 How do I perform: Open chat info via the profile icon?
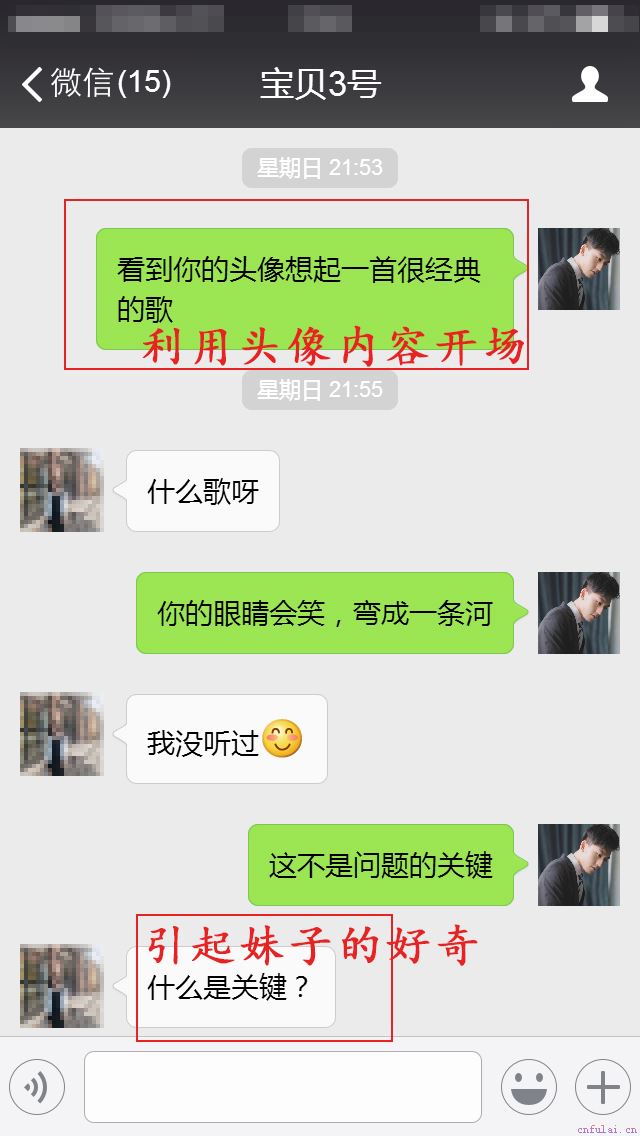(x=589, y=85)
